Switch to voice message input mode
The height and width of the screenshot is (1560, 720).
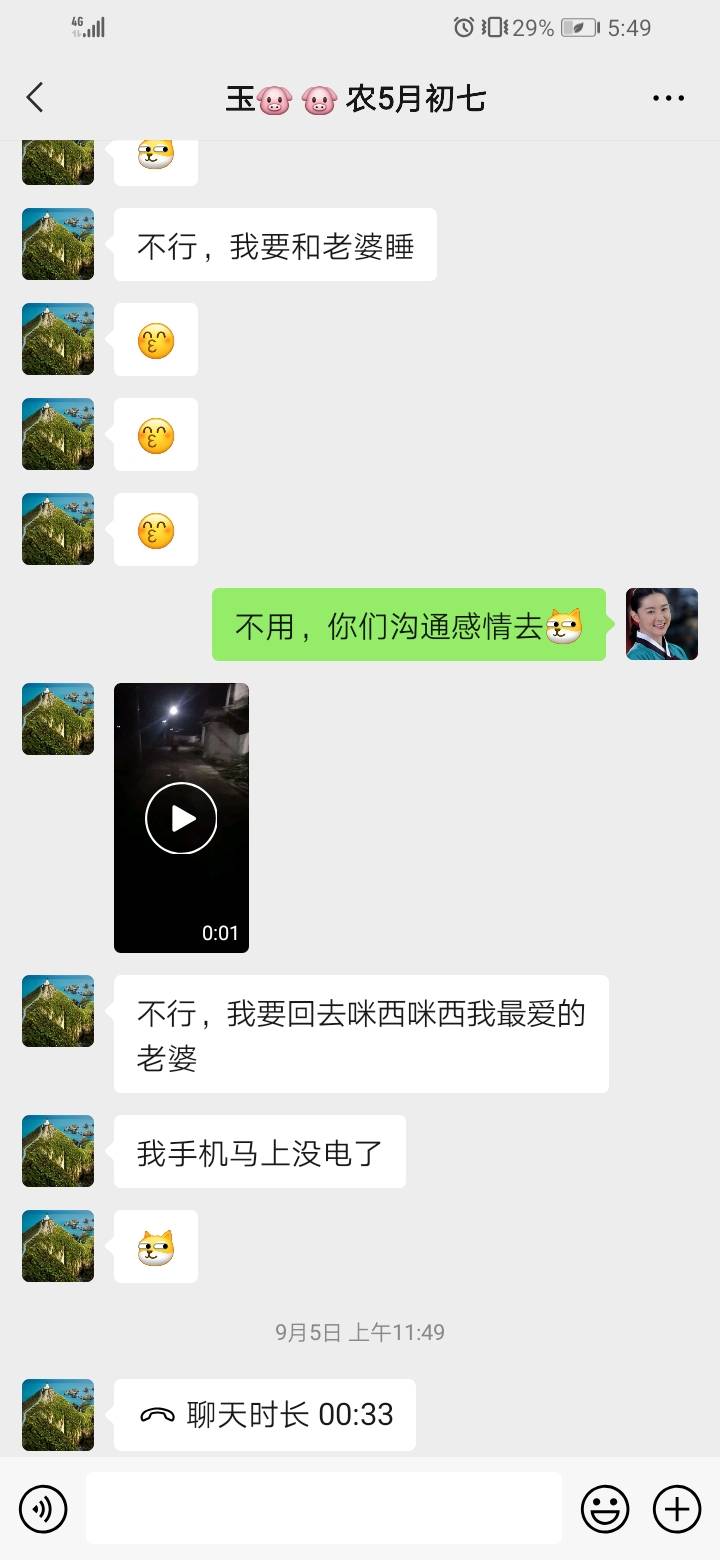pos(42,1508)
